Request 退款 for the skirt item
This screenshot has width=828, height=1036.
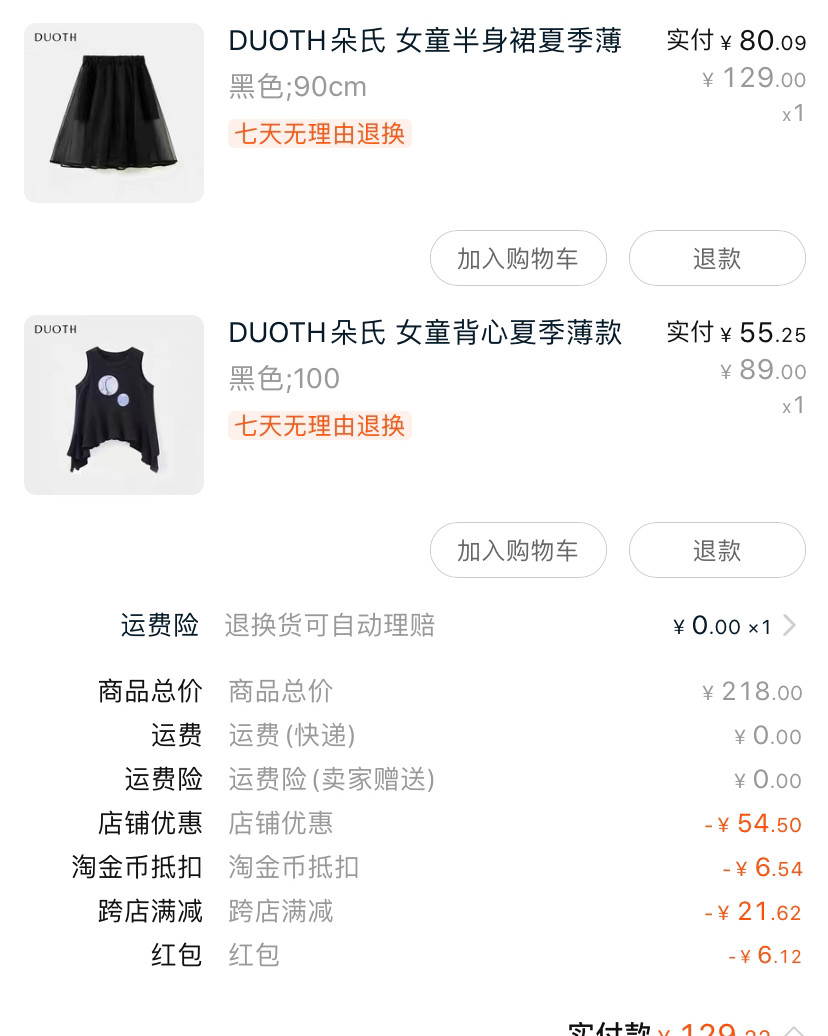tap(717, 258)
